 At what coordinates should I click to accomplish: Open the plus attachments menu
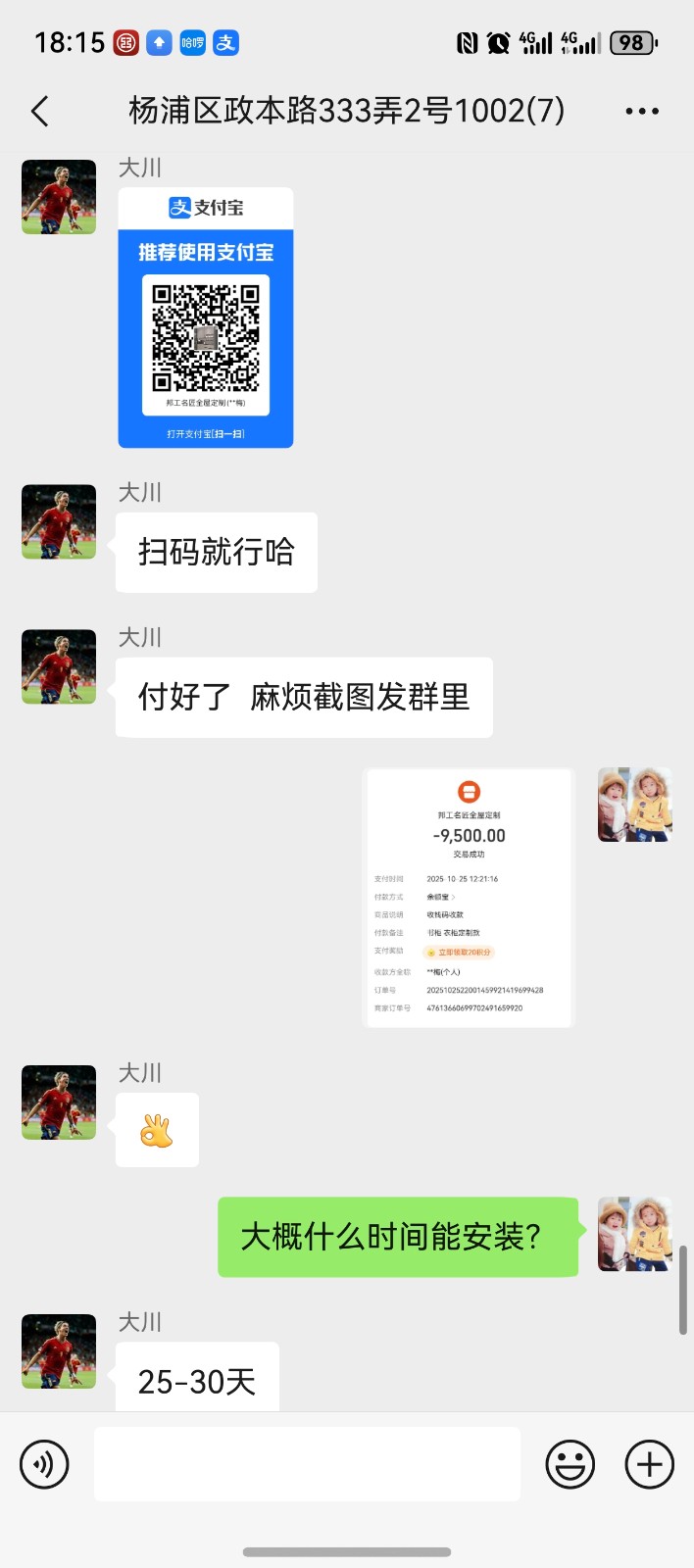coord(650,1465)
